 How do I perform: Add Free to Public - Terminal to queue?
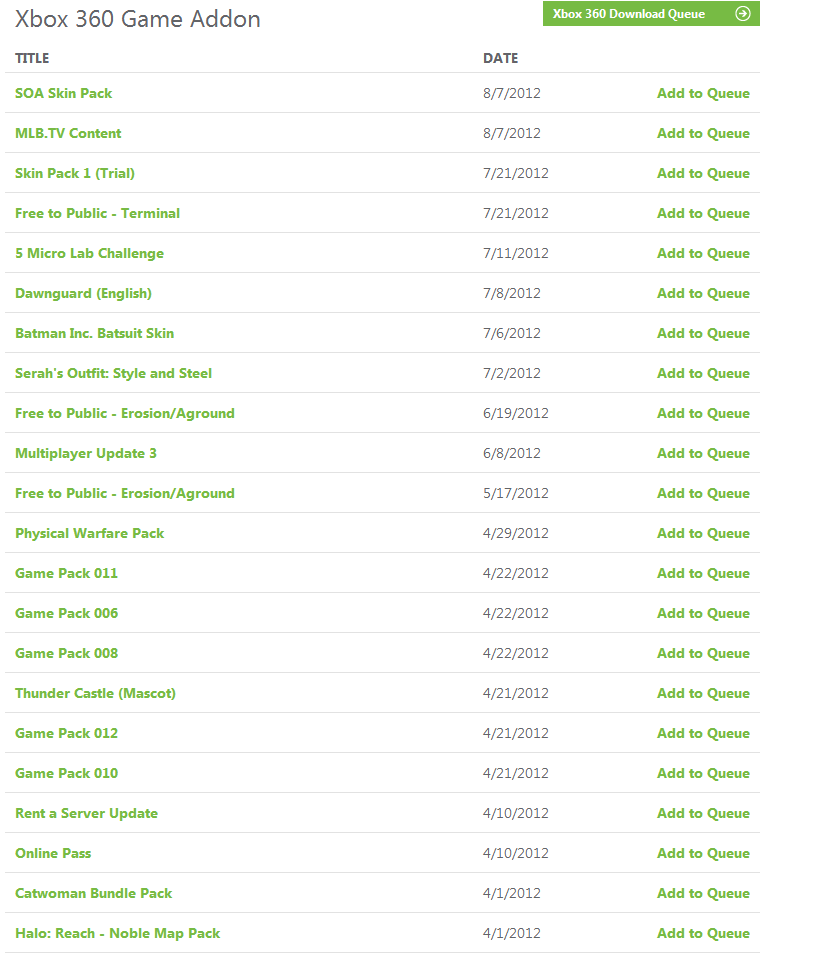(702, 213)
